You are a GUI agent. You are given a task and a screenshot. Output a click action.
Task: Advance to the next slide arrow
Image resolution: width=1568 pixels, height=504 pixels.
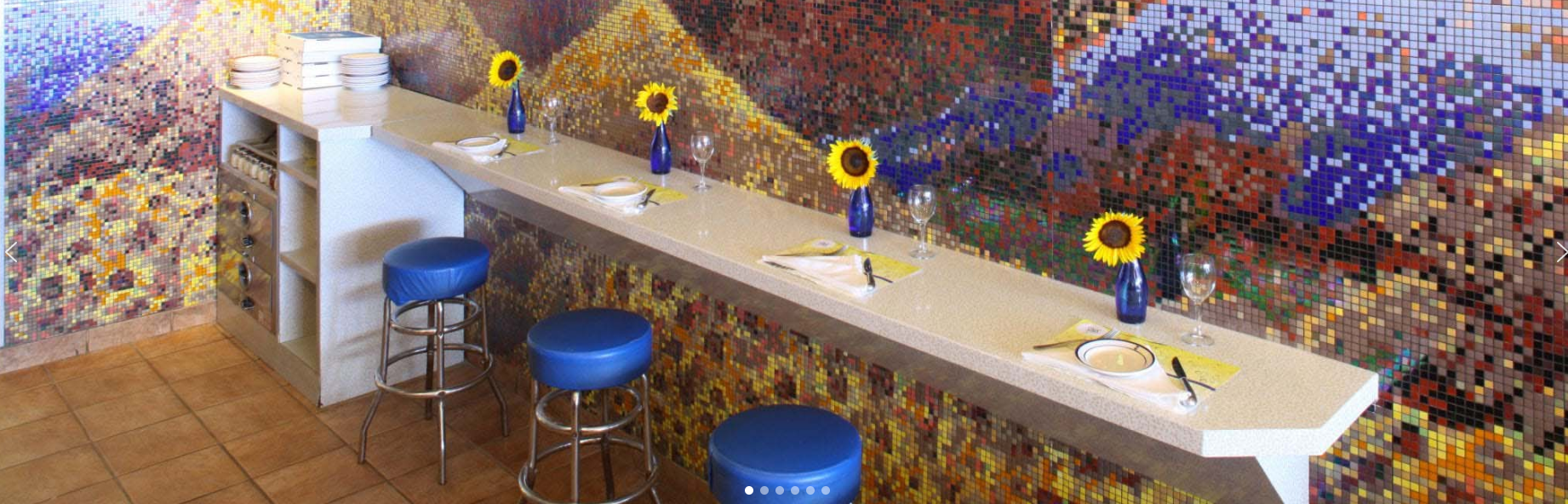click(1560, 252)
